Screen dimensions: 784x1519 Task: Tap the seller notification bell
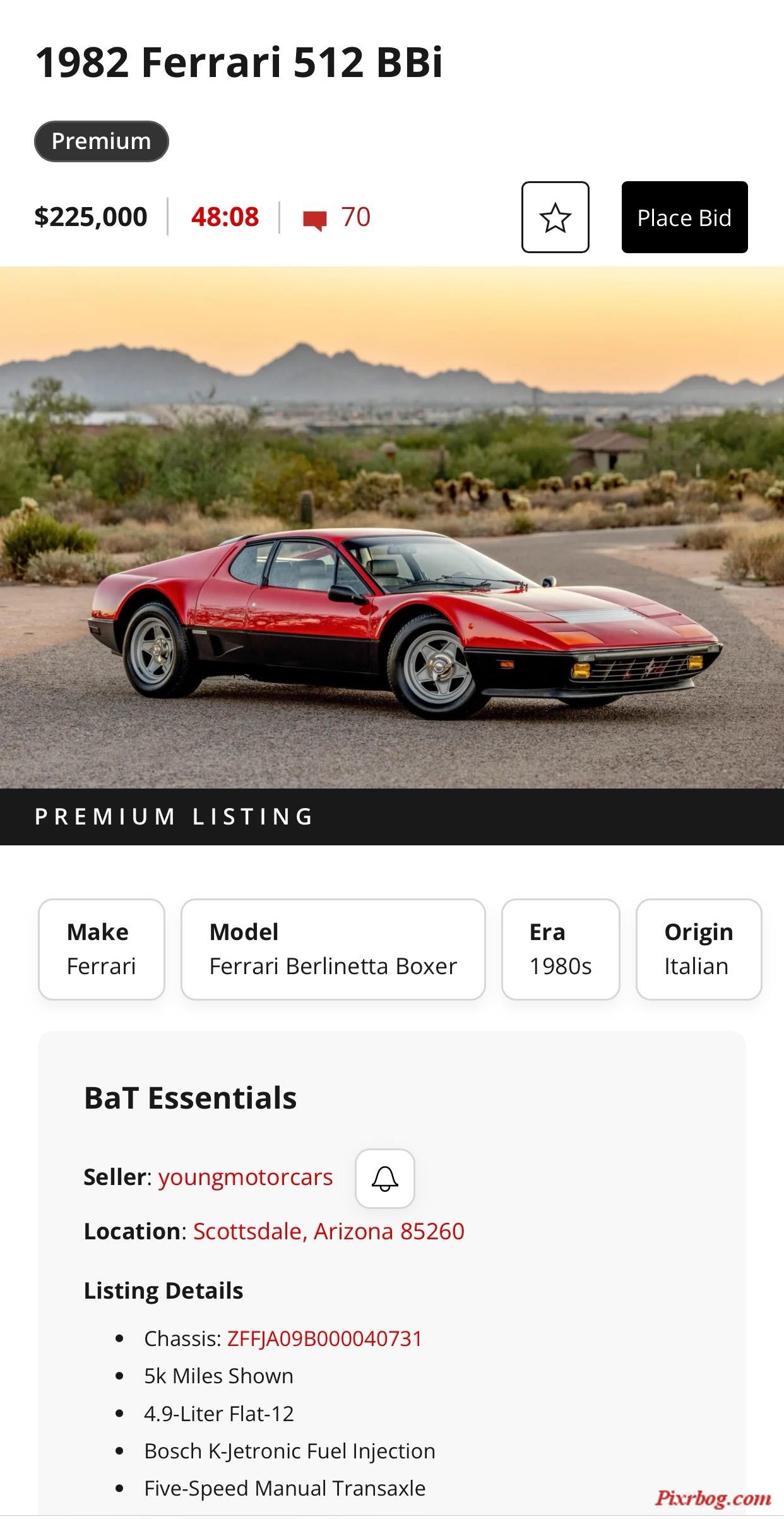click(x=384, y=1178)
